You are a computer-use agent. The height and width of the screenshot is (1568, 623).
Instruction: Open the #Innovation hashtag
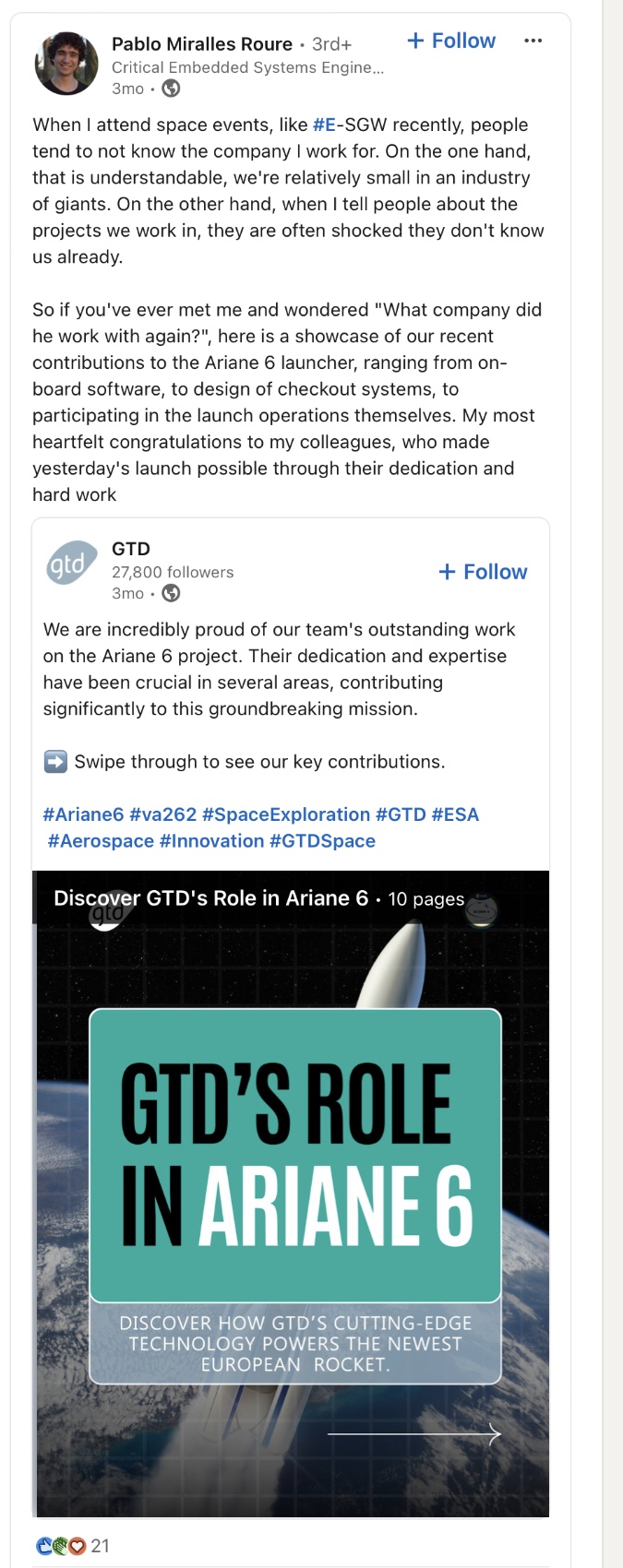point(211,841)
